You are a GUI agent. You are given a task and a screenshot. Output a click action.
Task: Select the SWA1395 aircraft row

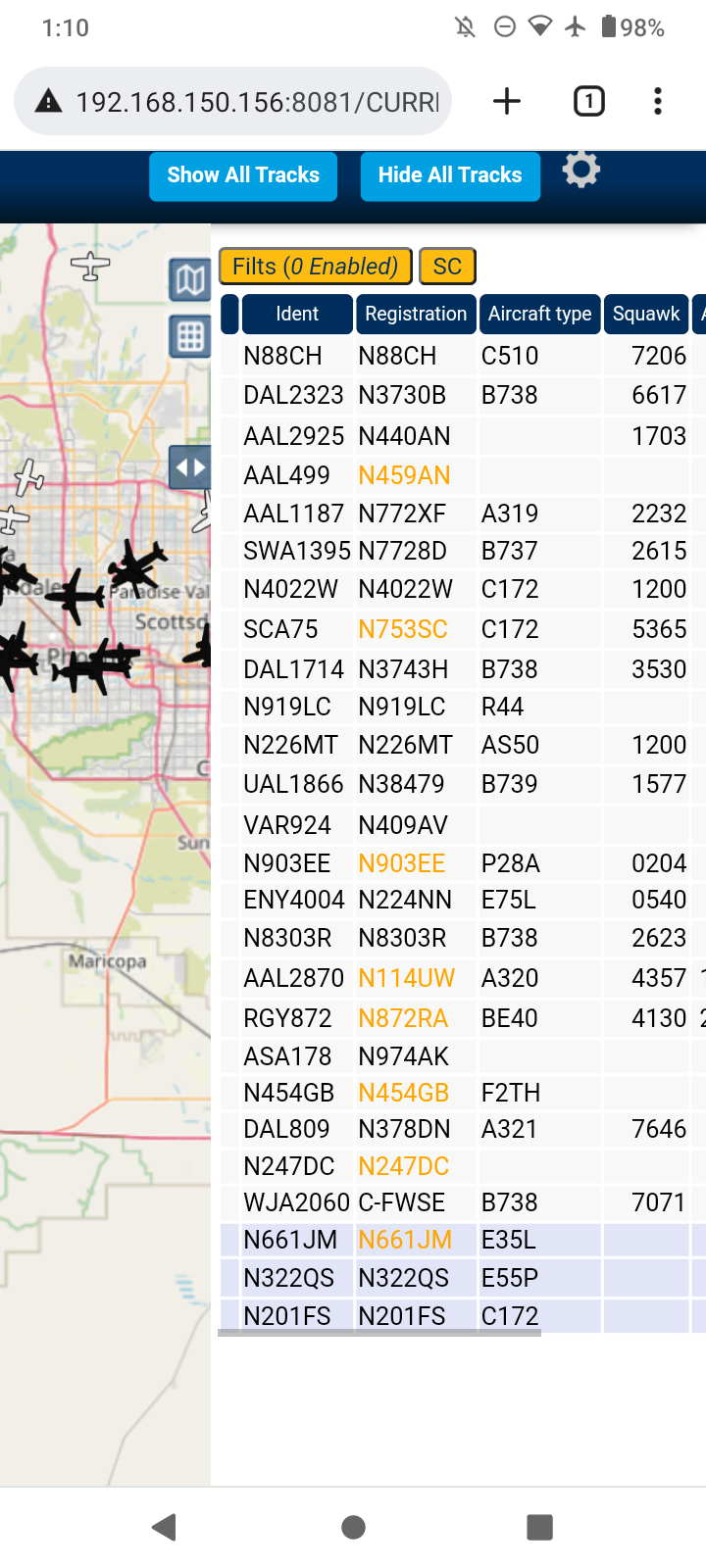click(462, 551)
